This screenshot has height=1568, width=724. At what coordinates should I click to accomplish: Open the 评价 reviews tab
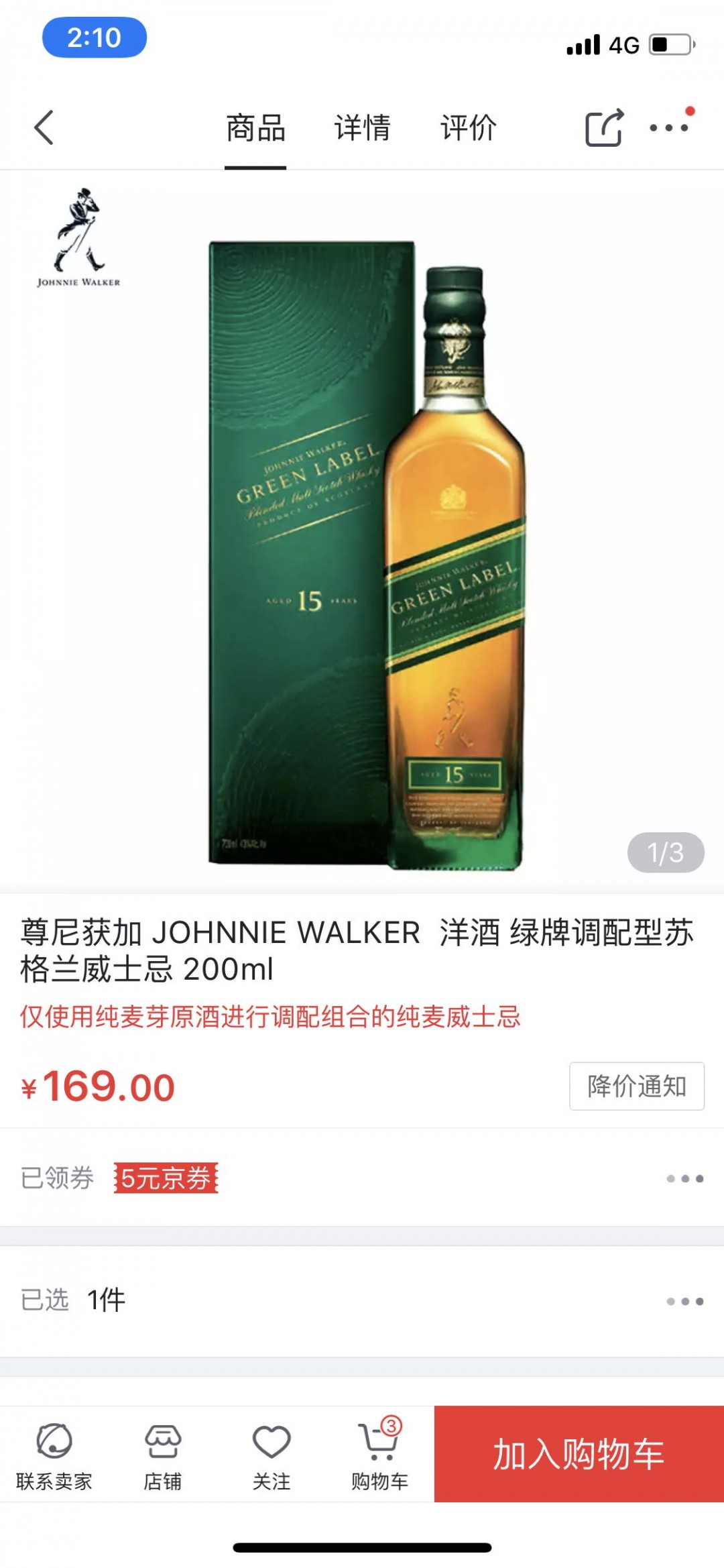click(468, 129)
